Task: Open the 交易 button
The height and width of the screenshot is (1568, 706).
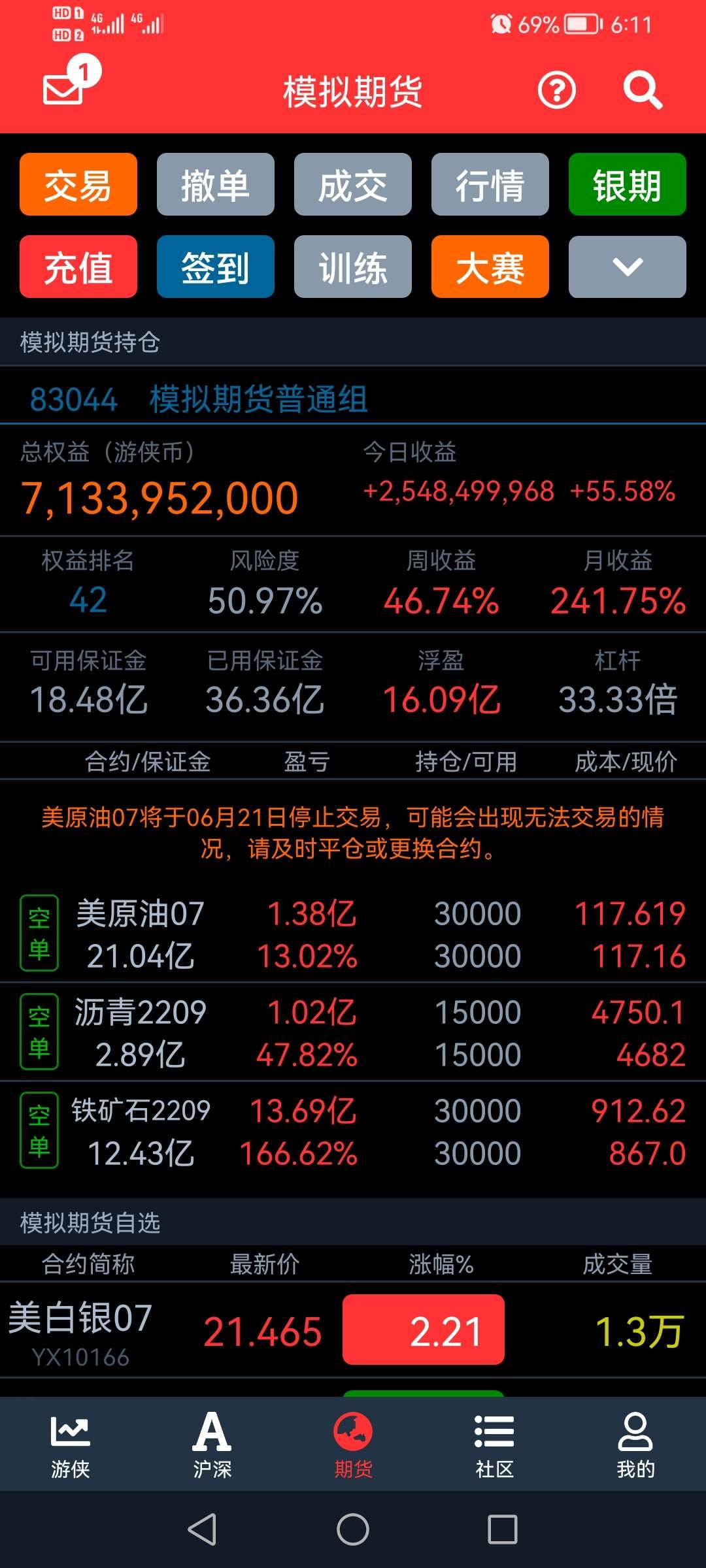Action: 78,184
